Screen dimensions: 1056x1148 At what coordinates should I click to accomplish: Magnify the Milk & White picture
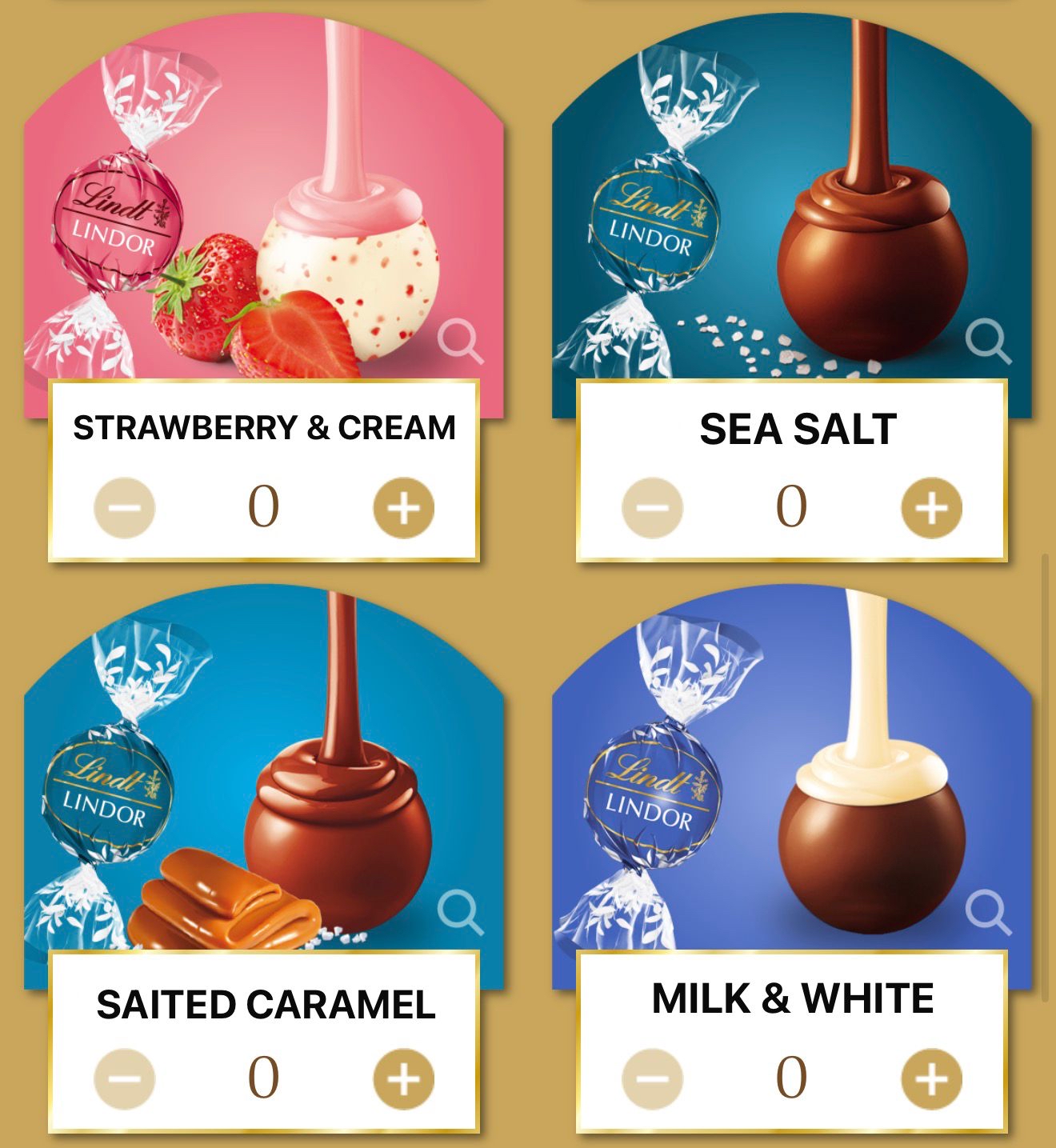coord(989,911)
